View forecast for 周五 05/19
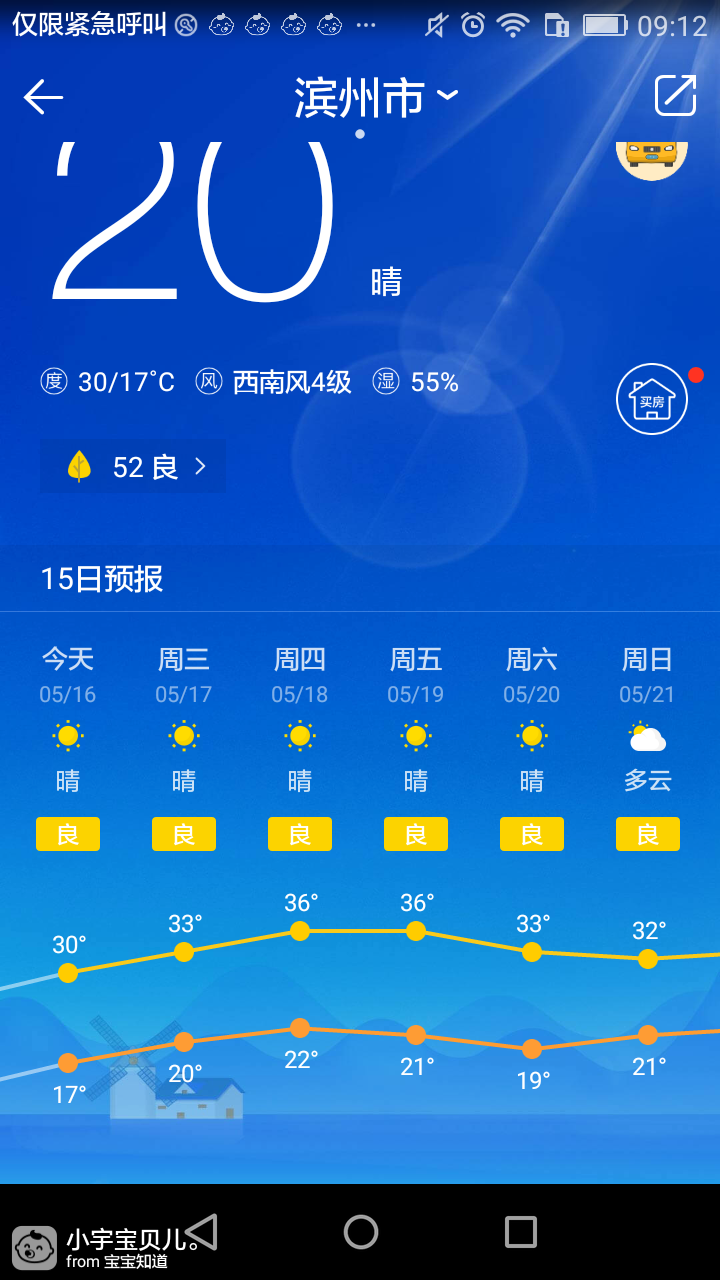Screen dimensions: 720x1280 [416, 740]
